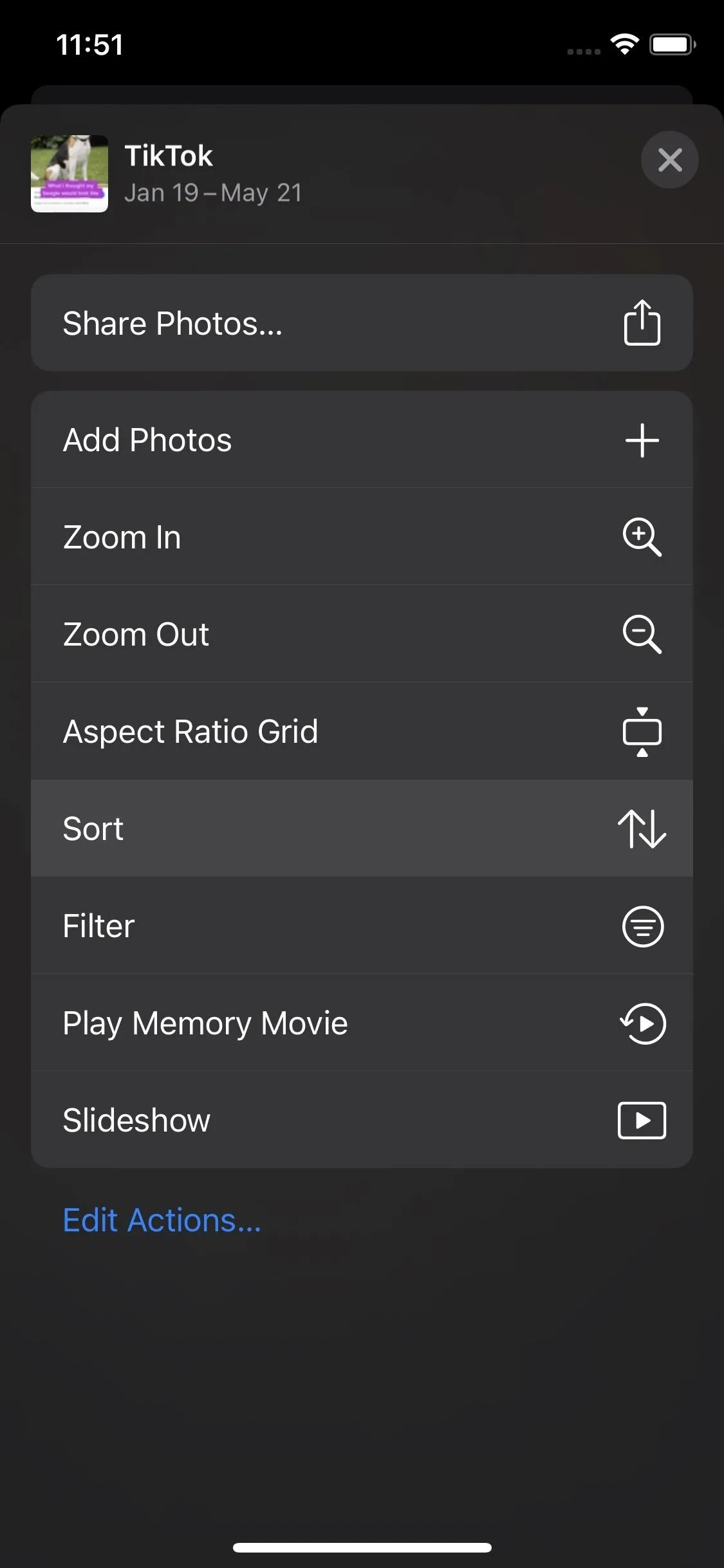Switch to Aspect Ratio Grid
This screenshot has width=724, height=1568.
(x=362, y=731)
